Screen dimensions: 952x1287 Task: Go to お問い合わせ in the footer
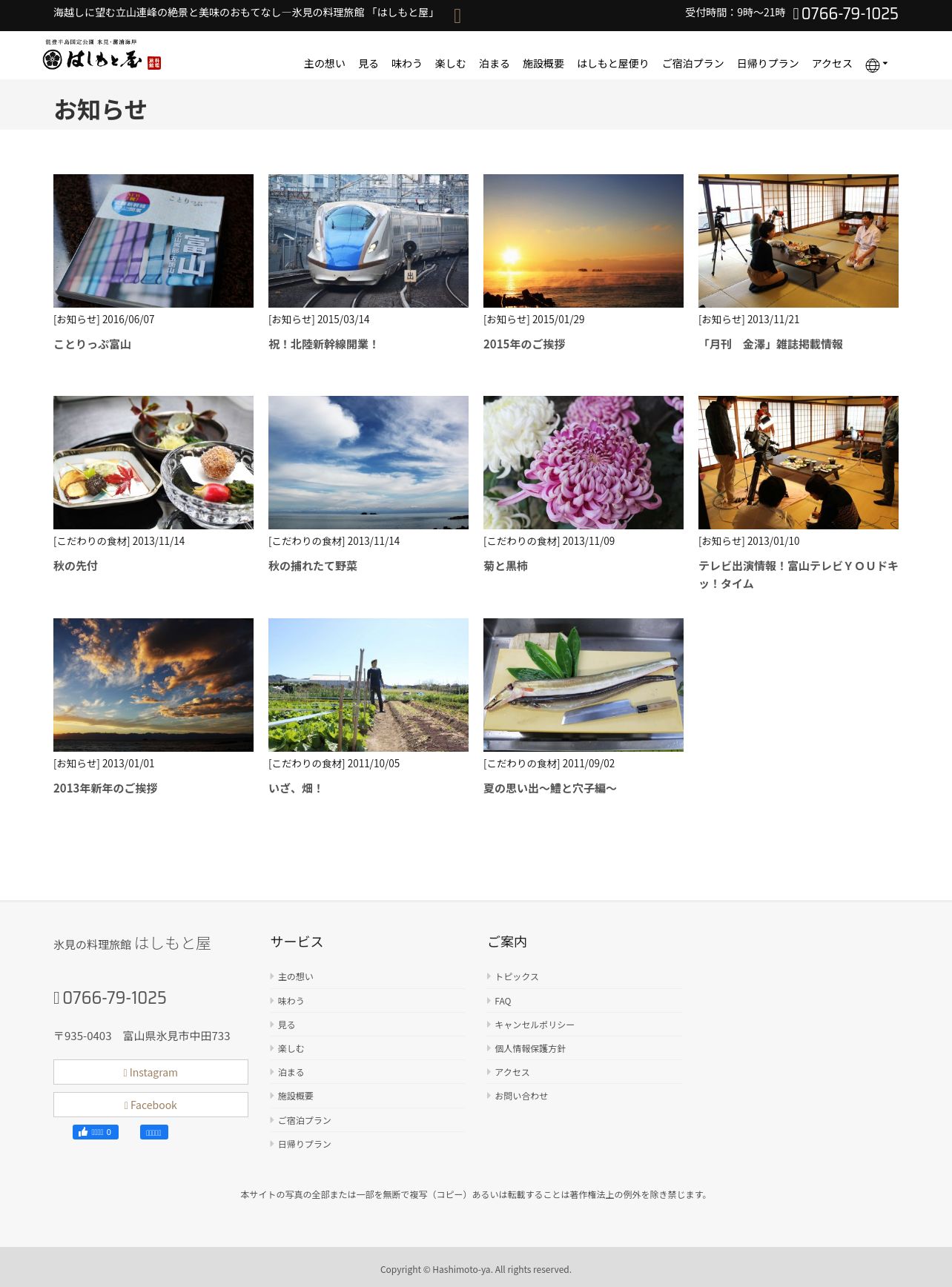click(x=520, y=1096)
